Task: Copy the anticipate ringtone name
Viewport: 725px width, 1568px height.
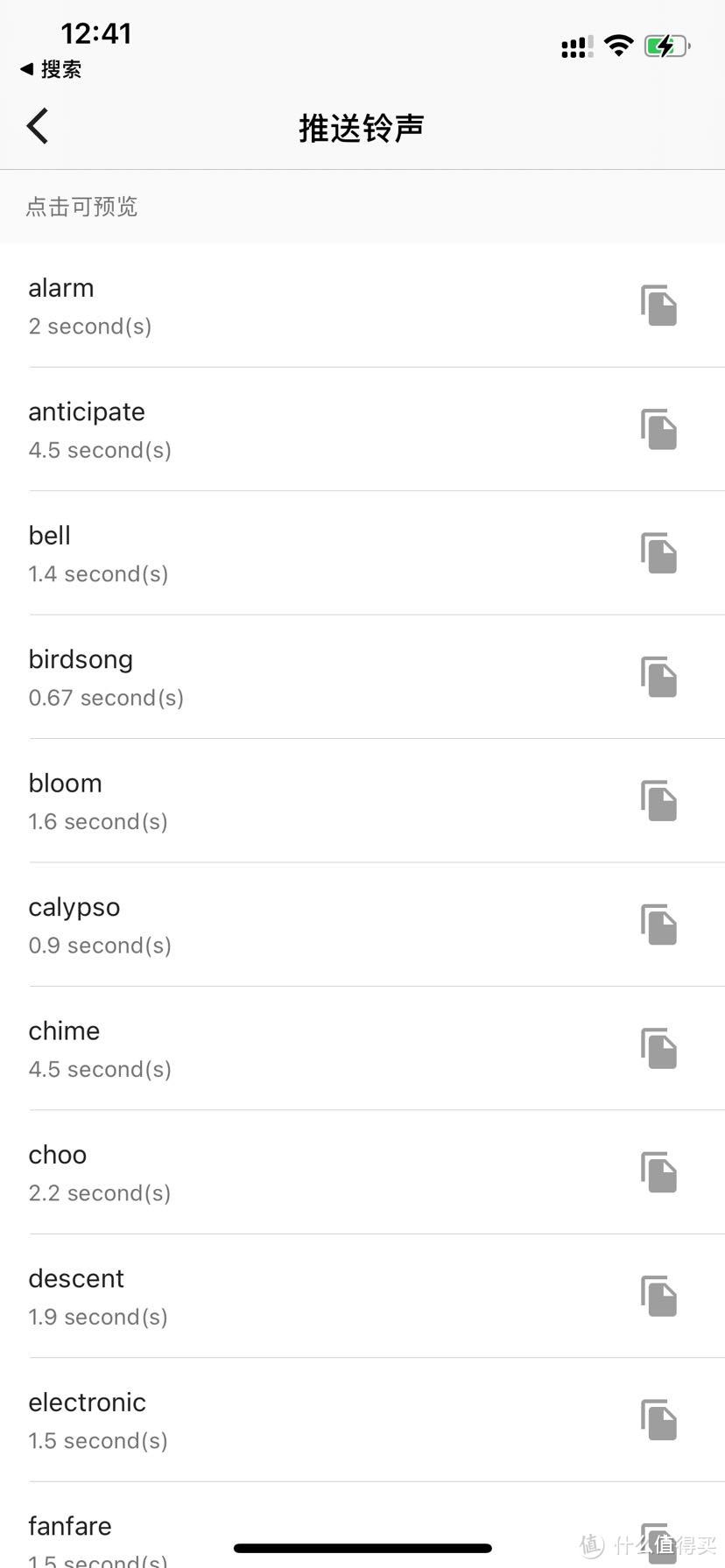Action: (658, 429)
